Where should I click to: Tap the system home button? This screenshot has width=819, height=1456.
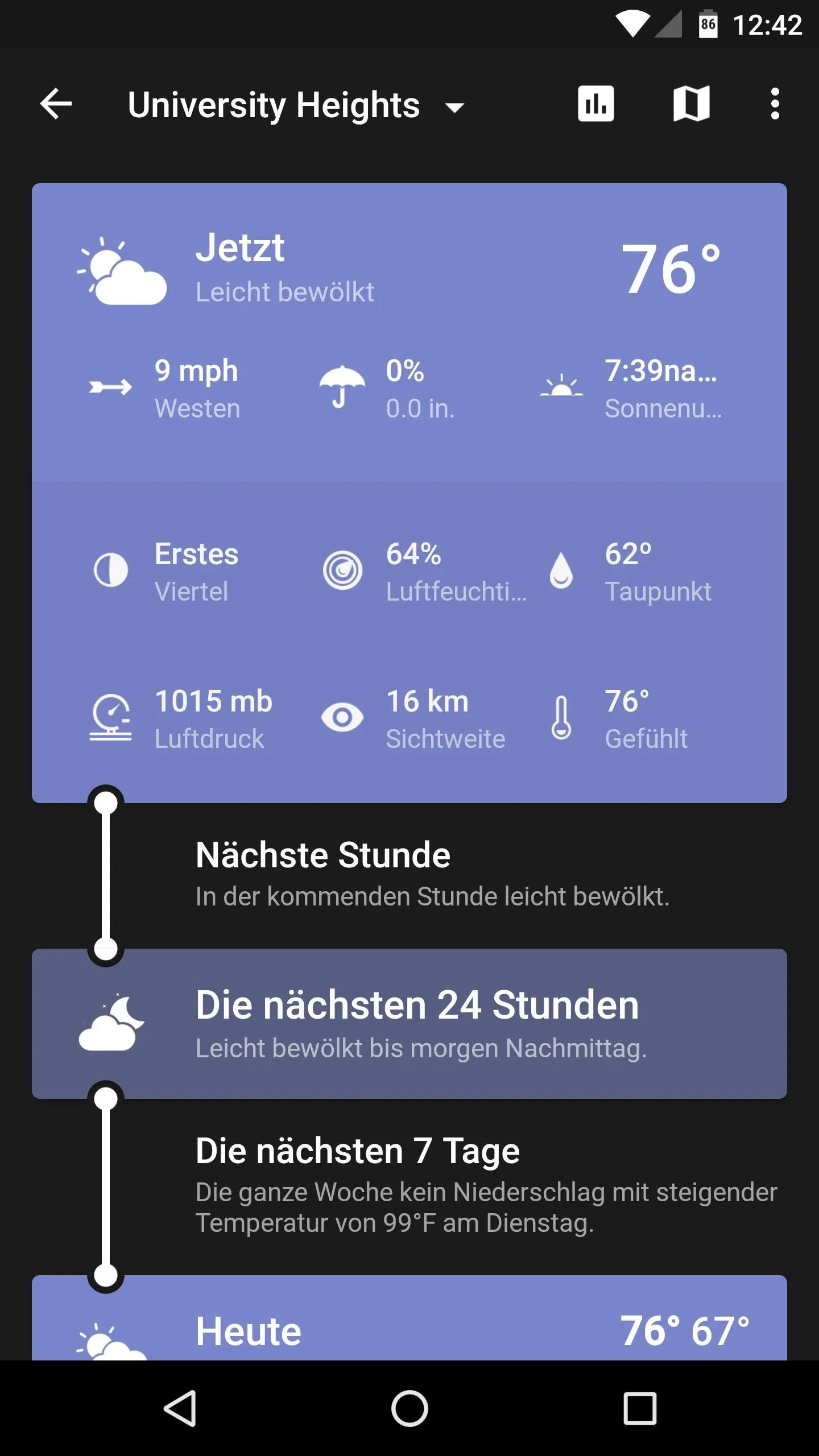[409, 1408]
